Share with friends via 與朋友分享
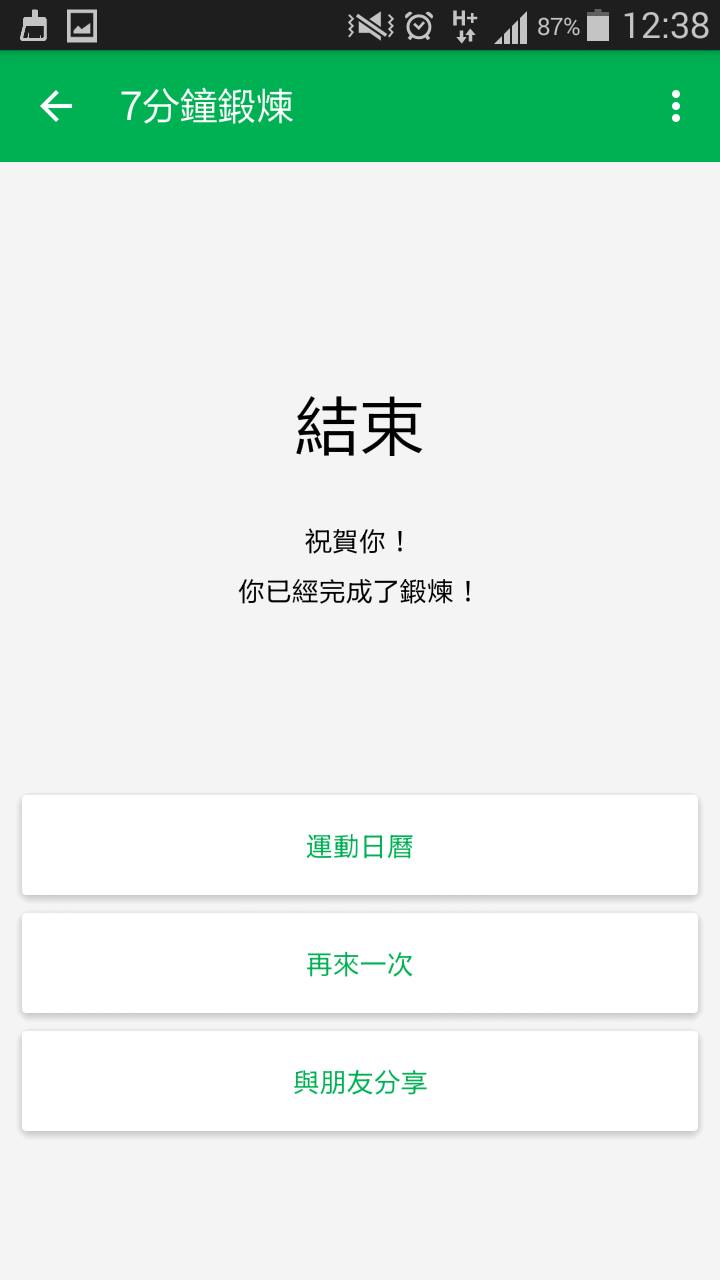 pos(360,1082)
